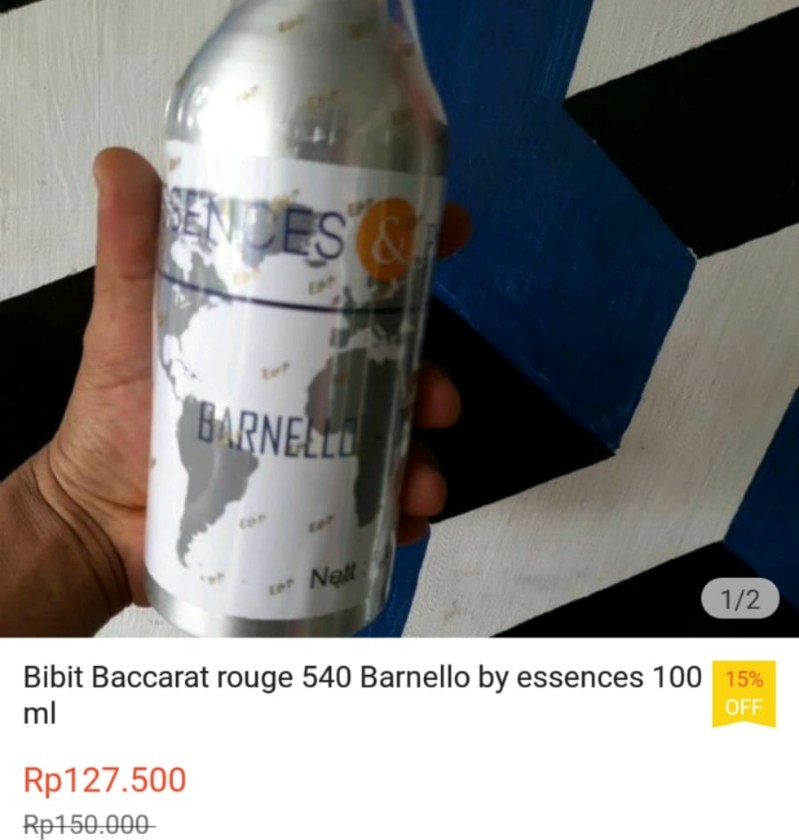The width and height of the screenshot is (799, 840).
Task: Open the Barnello bottle product photo fullscreen
Action: pos(400,318)
